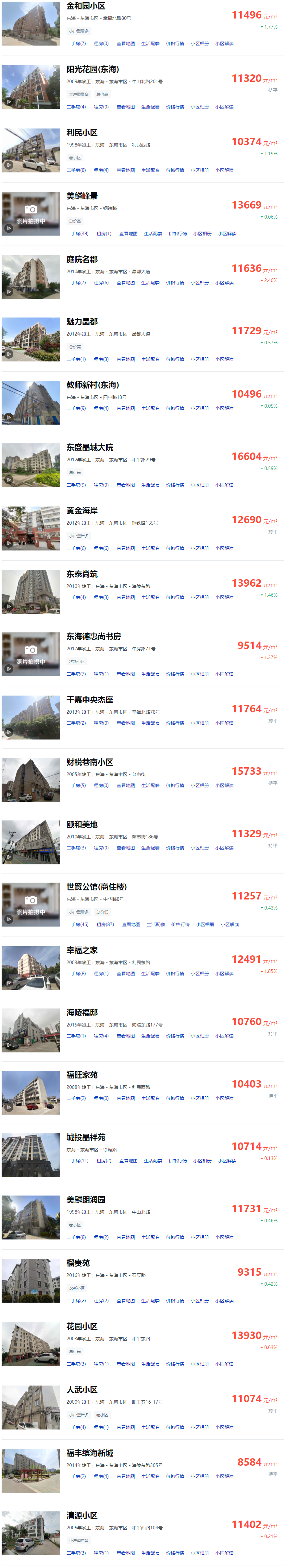Open the 福丰滨海新城 community title
284x1568 pixels.
(90, 1453)
